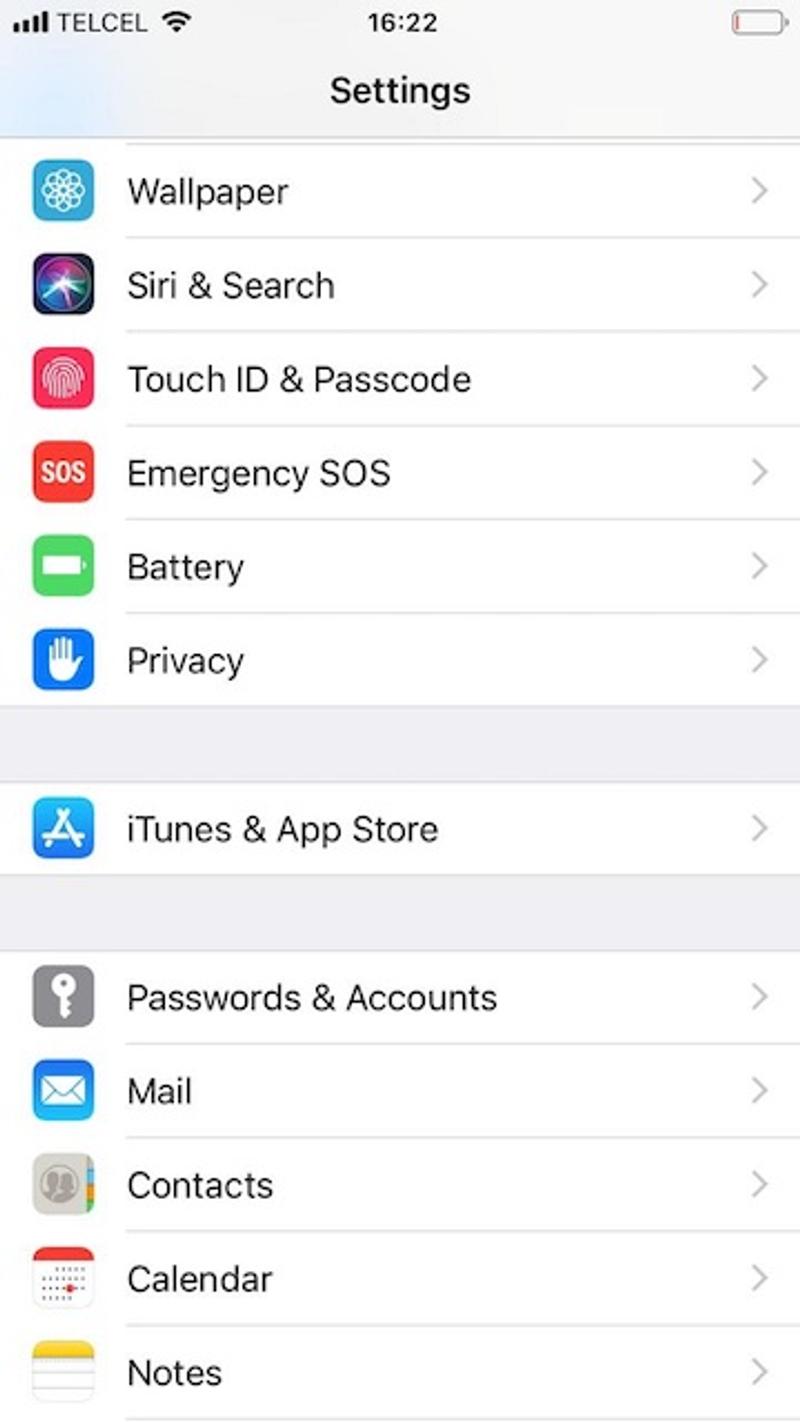Image resolution: width=800 pixels, height=1422 pixels.
Task: Select the Contacts settings row
Action: [x=400, y=1185]
